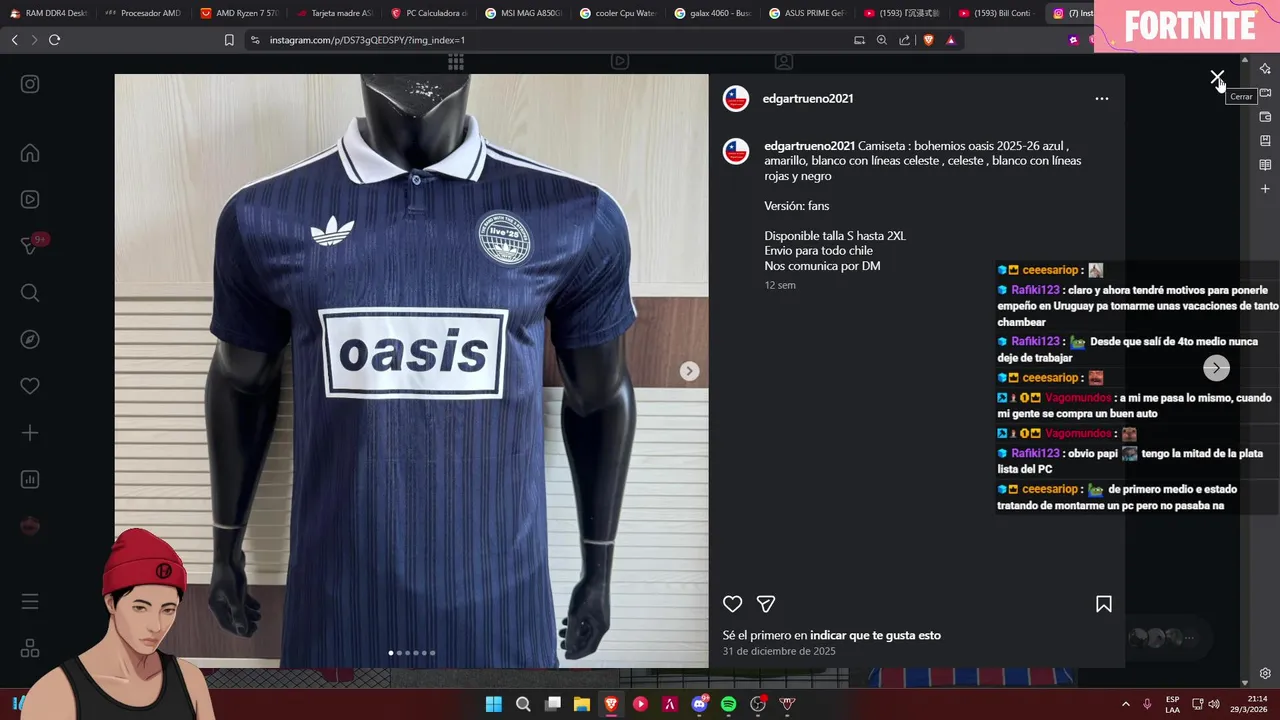Open notifications heart in the sidebar
Screen dimensions: 1280x720
coord(30,386)
